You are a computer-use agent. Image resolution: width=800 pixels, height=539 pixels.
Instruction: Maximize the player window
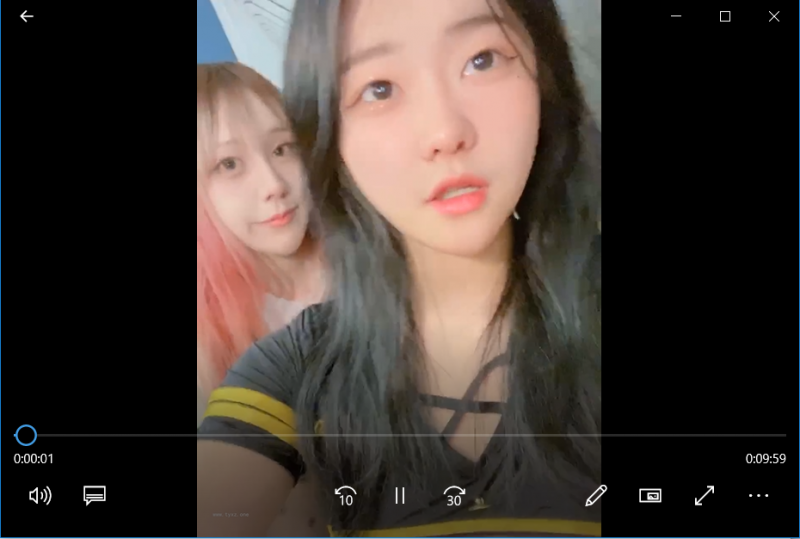pos(725,16)
